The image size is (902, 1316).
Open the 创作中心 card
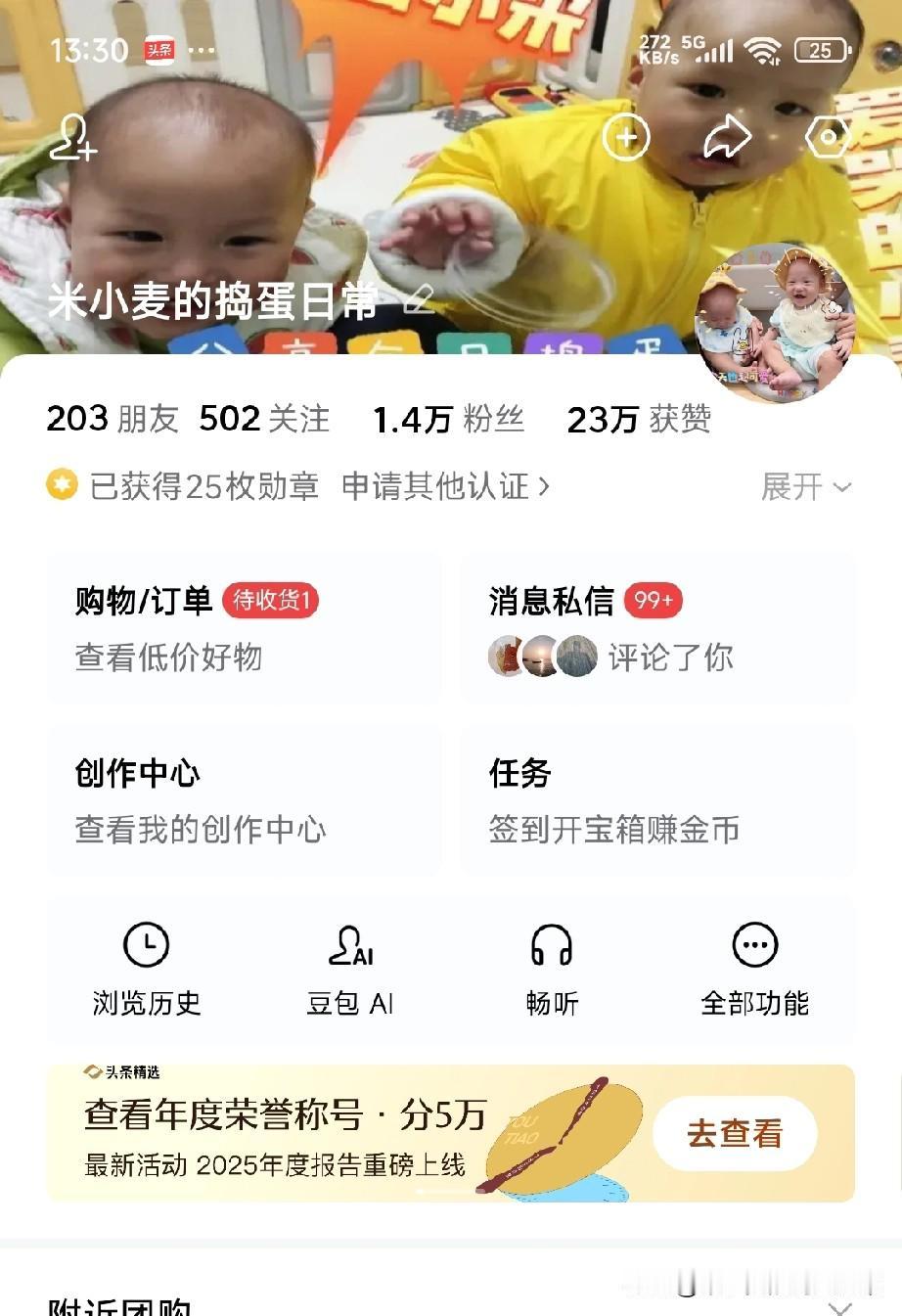(244, 801)
